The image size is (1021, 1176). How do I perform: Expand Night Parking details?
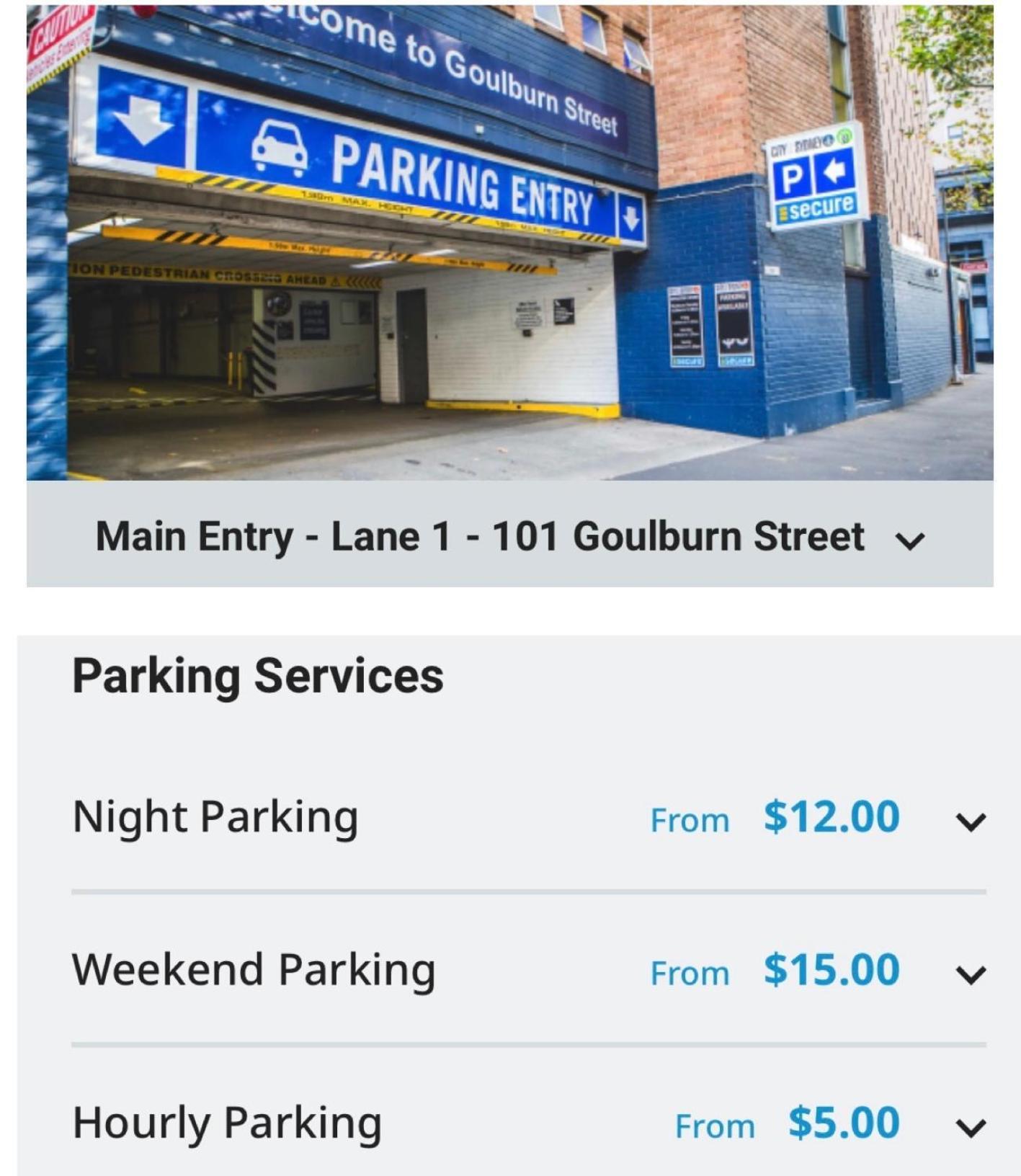970,821
